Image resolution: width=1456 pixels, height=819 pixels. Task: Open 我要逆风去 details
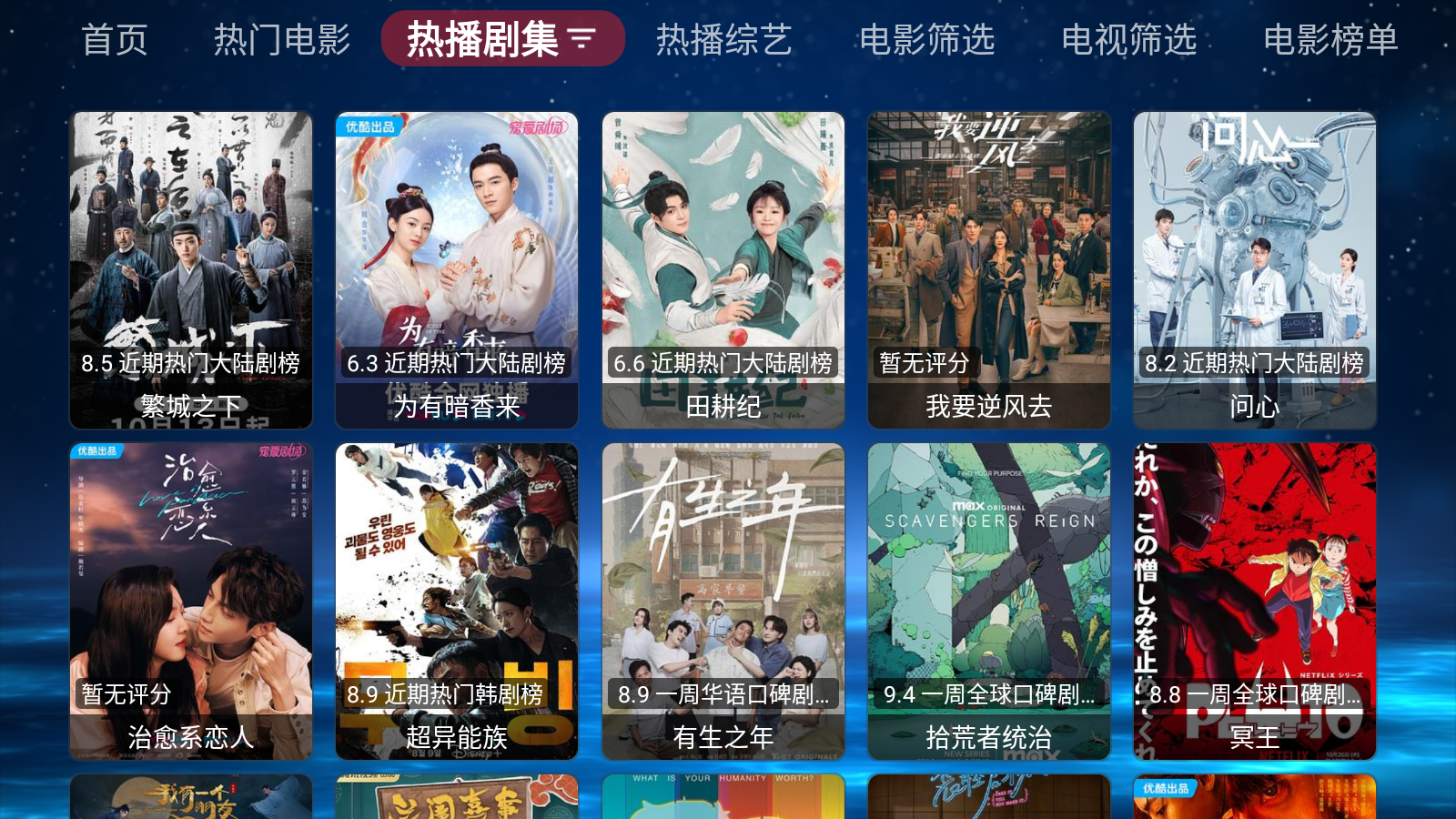coord(989,269)
